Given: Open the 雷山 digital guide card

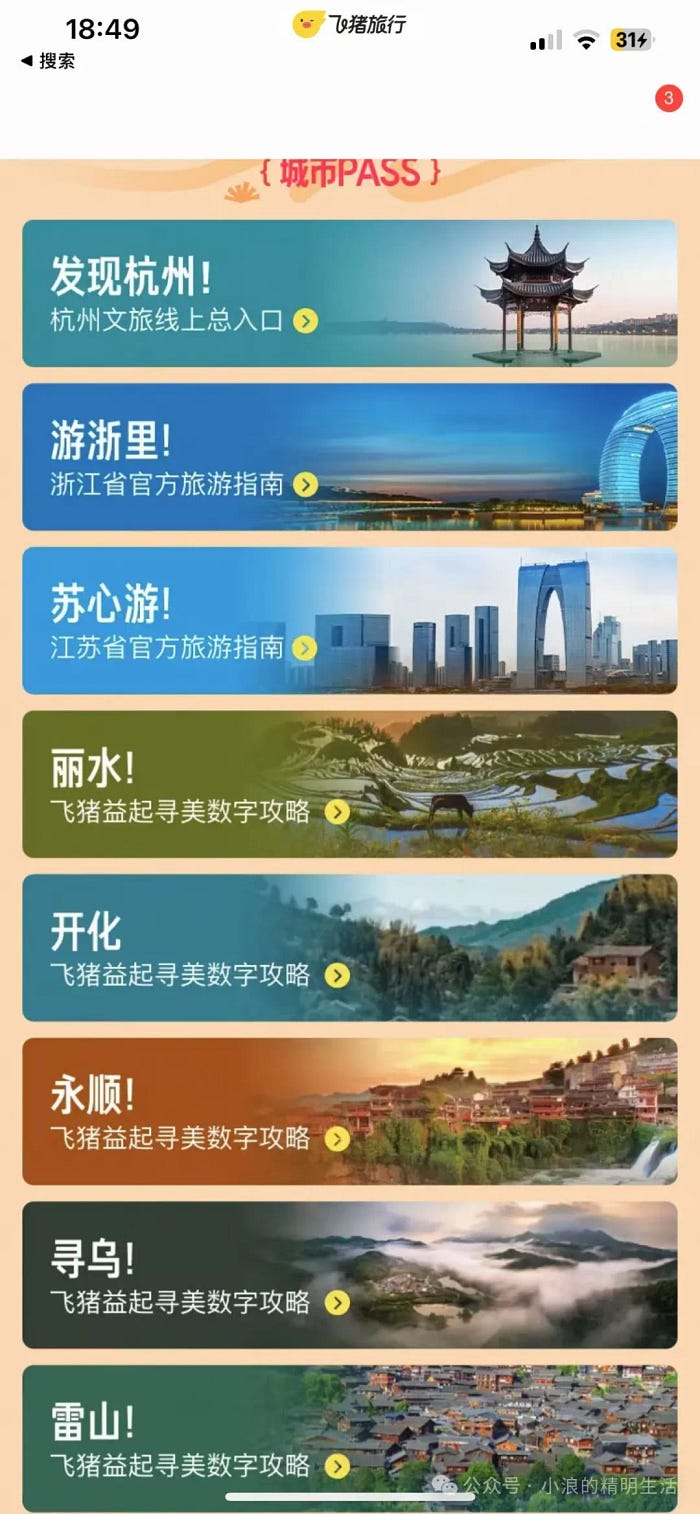Looking at the screenshot, I should click(x=349, y=1438).
